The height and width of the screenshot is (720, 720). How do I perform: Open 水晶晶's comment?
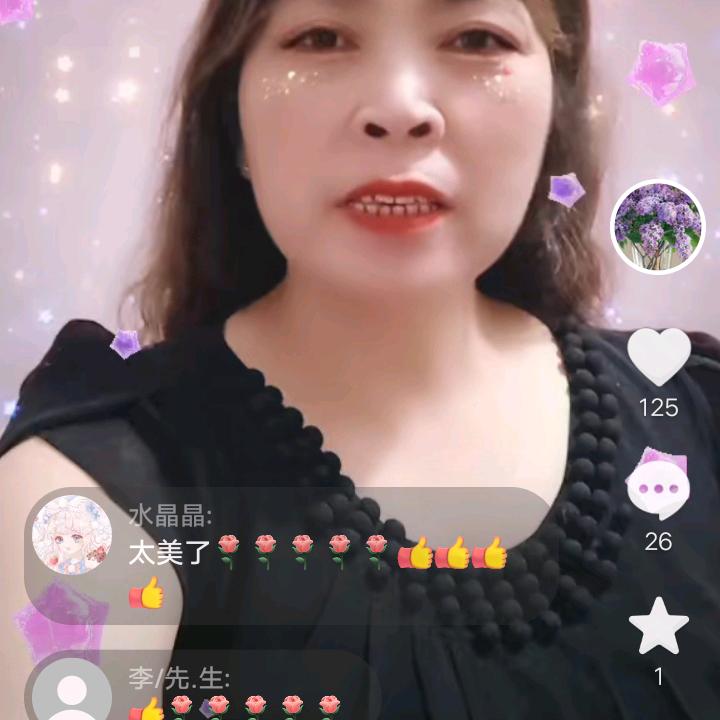(288, 556)
